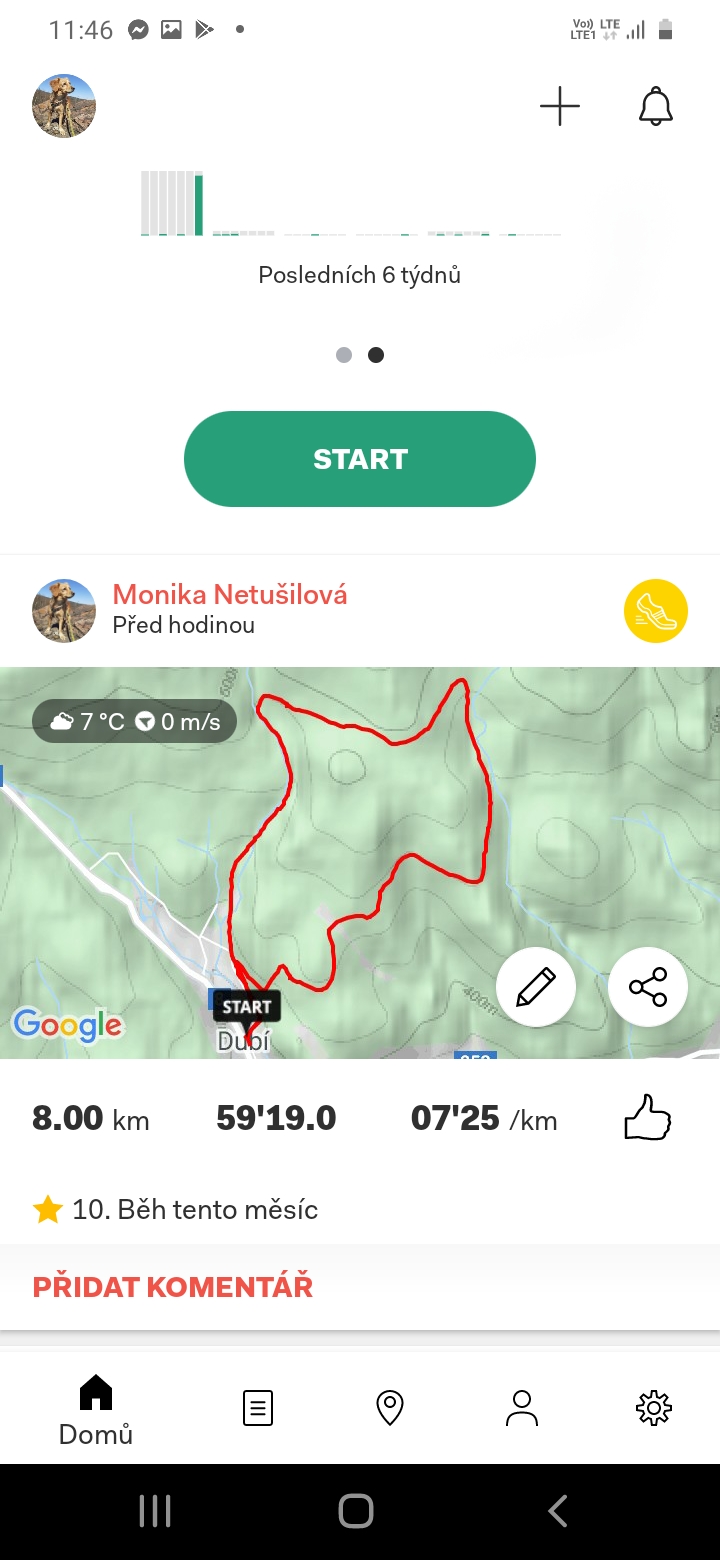
Task: Open the map pin tab
Action: 389,1408
